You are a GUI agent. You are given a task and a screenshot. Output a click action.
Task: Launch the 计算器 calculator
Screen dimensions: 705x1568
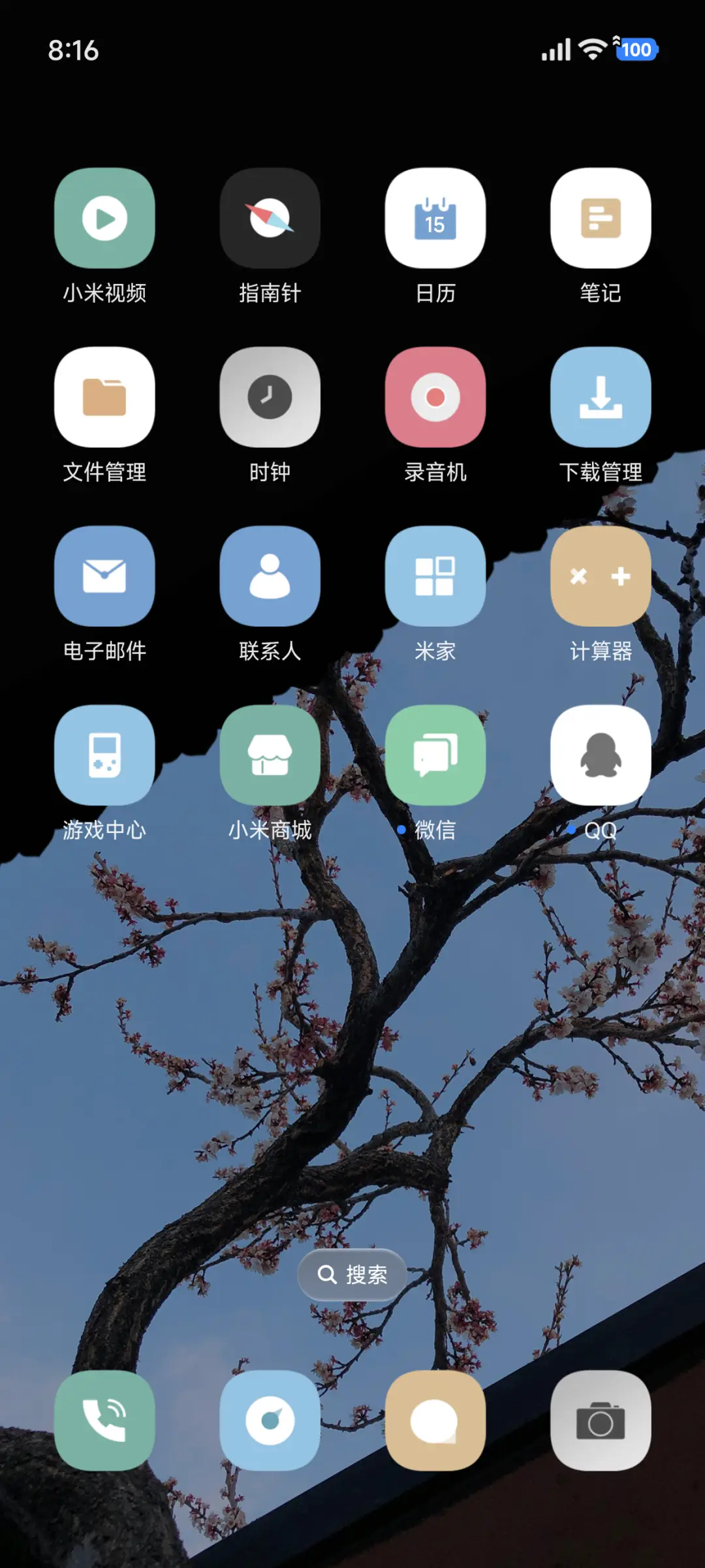click(601, 577)
